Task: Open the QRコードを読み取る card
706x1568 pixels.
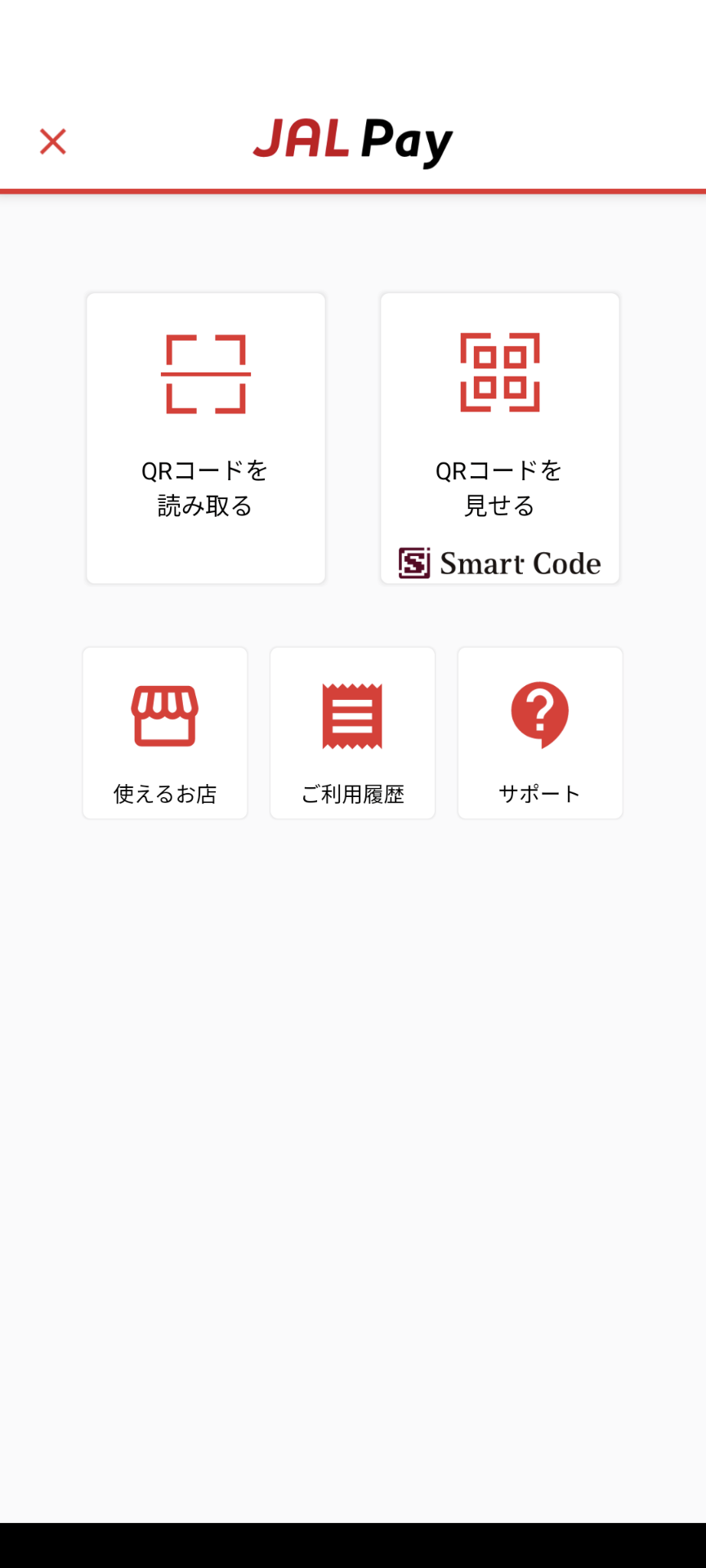Action: pyautogui.click(x=205, y=438)
